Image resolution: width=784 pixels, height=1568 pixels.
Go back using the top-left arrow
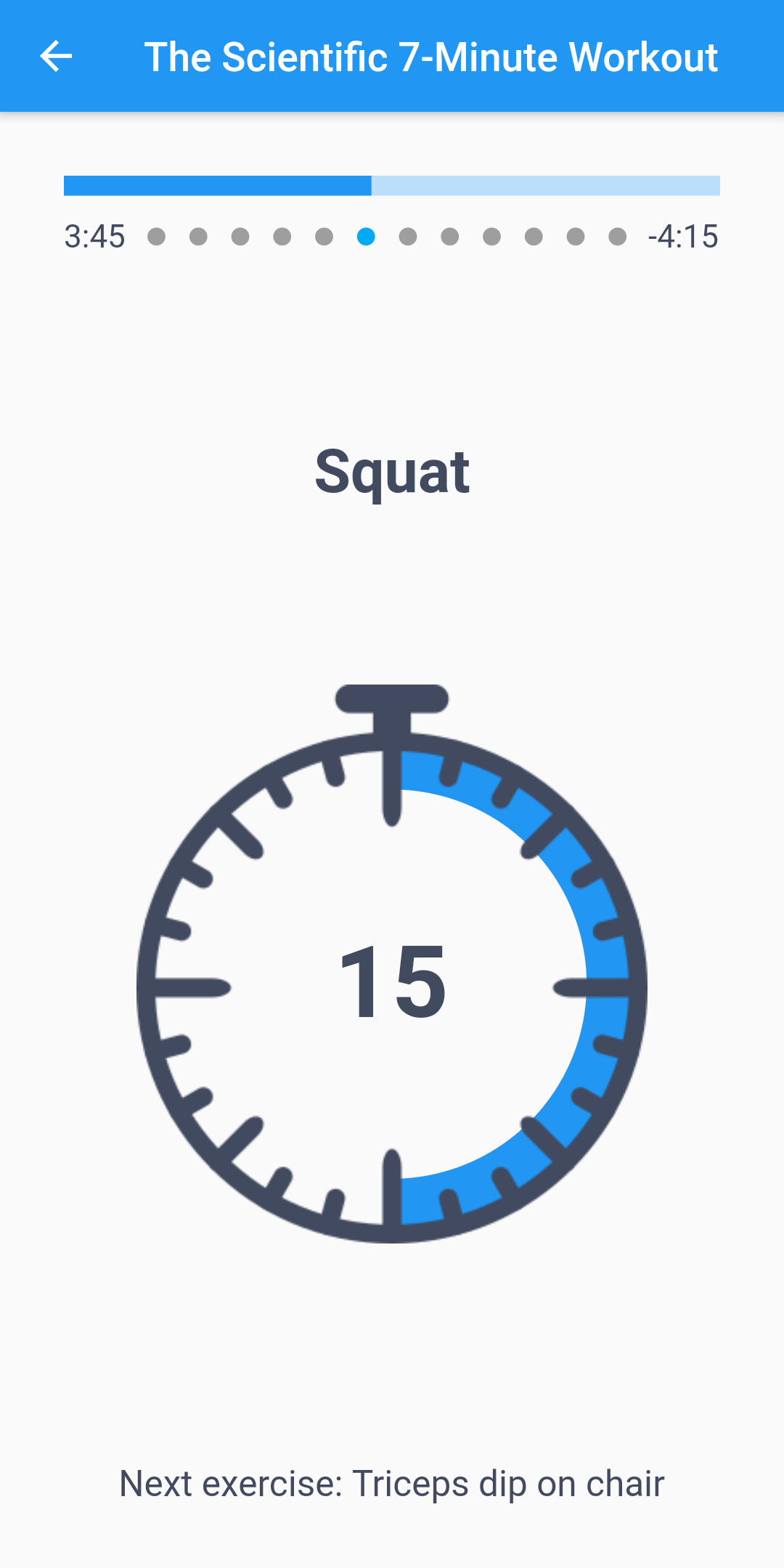click(x=56, y=57)
